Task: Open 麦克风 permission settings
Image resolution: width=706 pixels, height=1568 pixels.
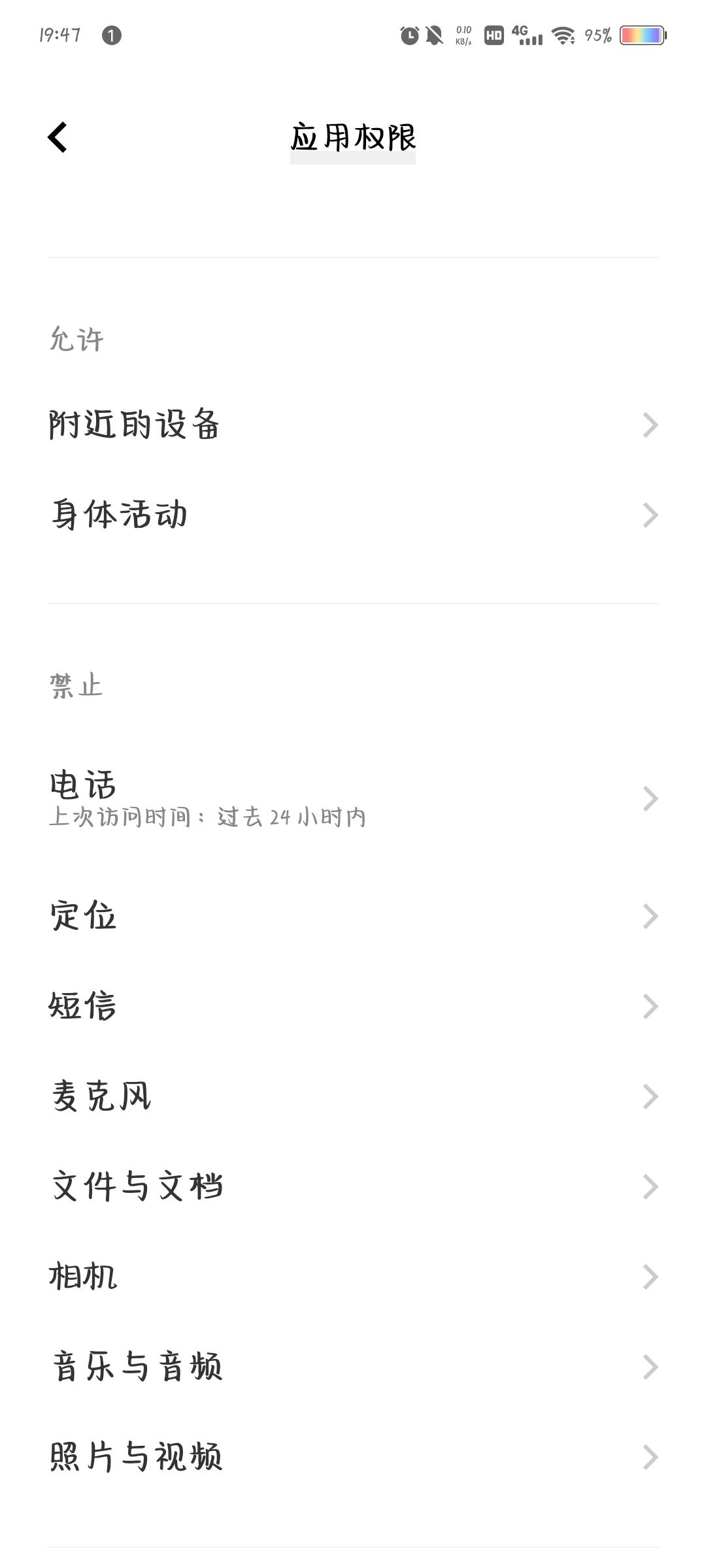Action: point(353,1096)
